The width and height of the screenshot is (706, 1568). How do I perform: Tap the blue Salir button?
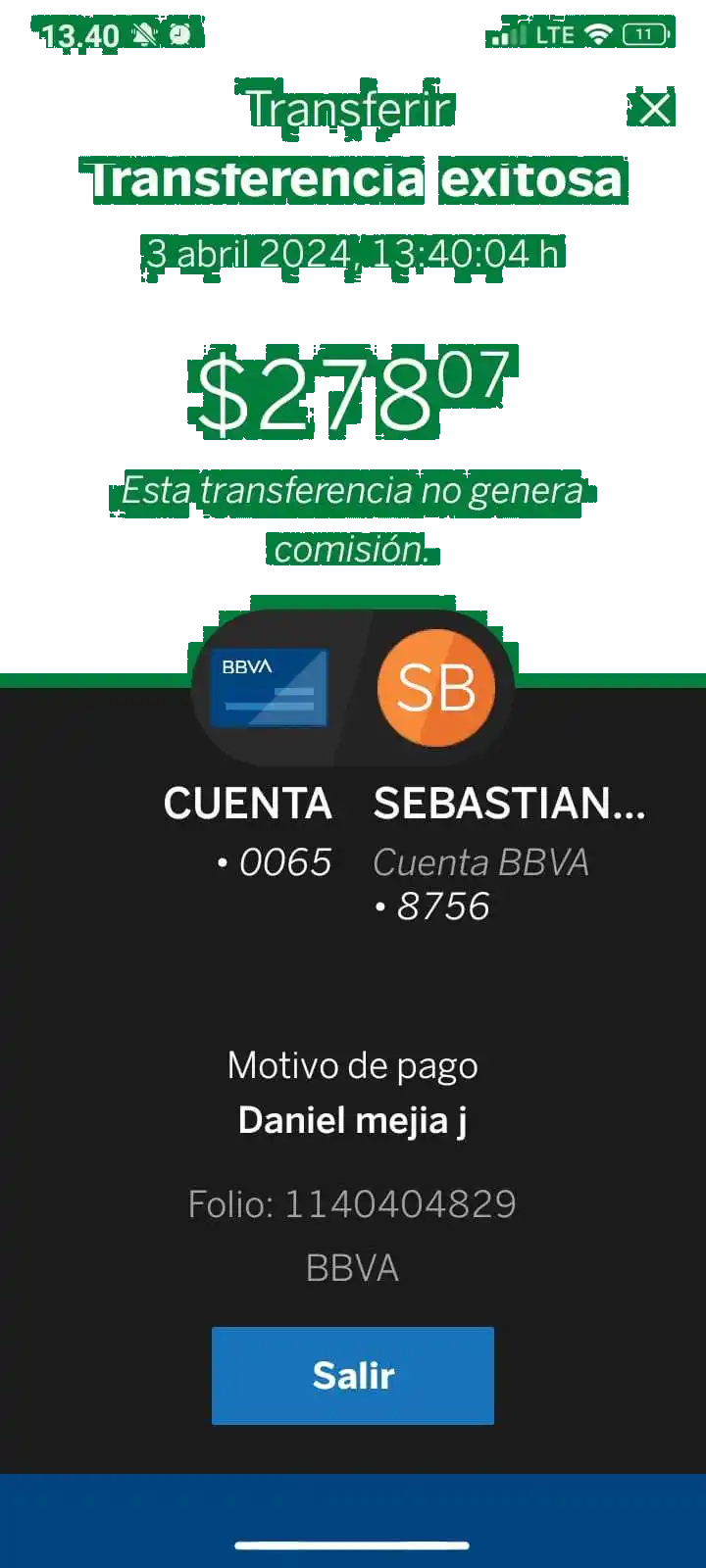(x=353, y=1375)
